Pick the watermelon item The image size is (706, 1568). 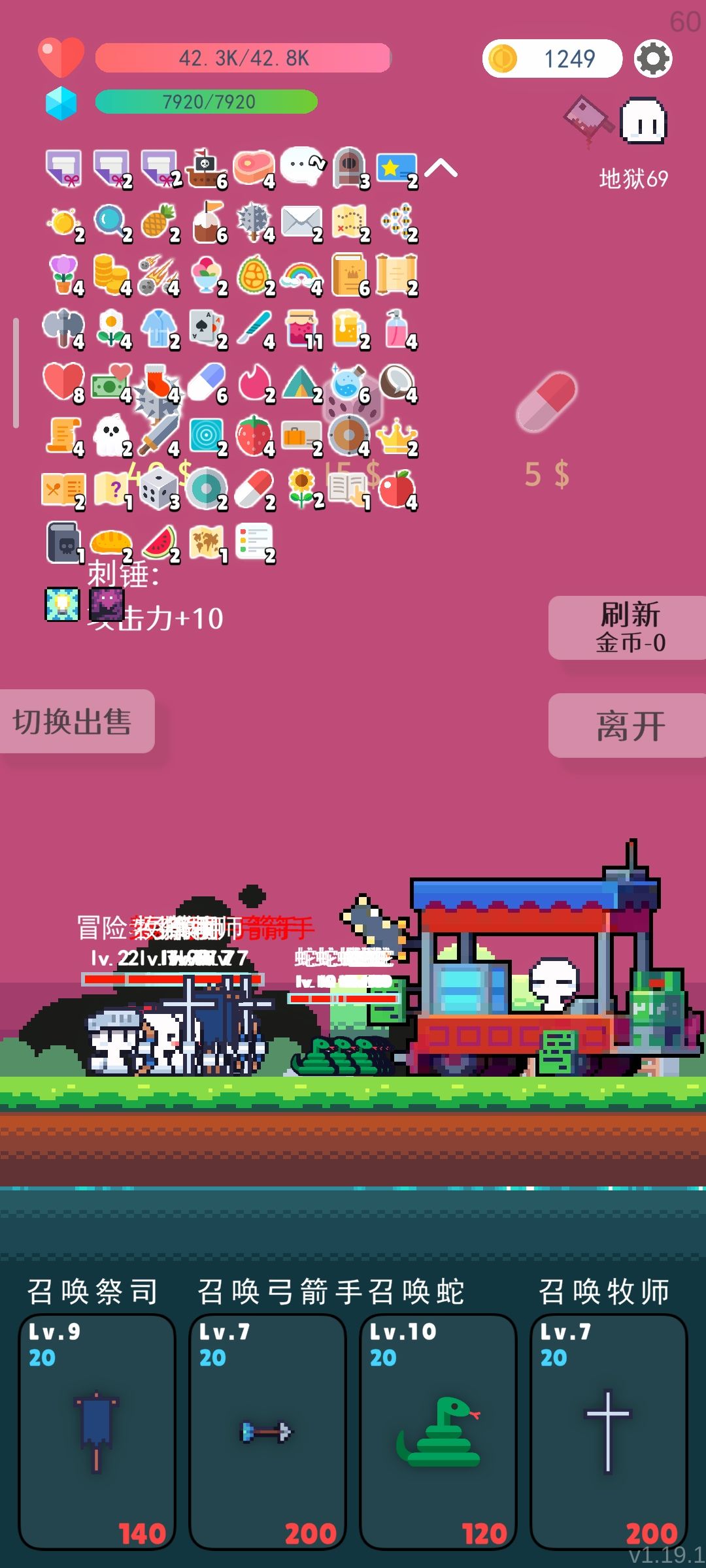point(159,541)
